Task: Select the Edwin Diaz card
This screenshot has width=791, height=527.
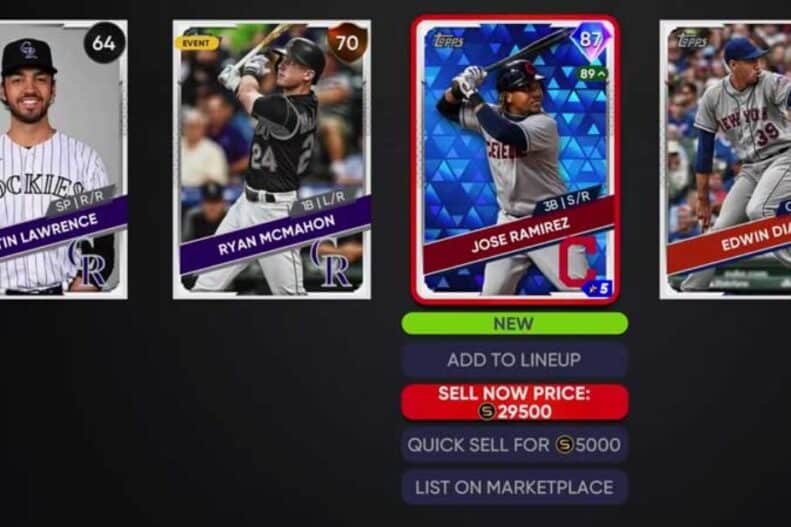Action: click(726, 160)
